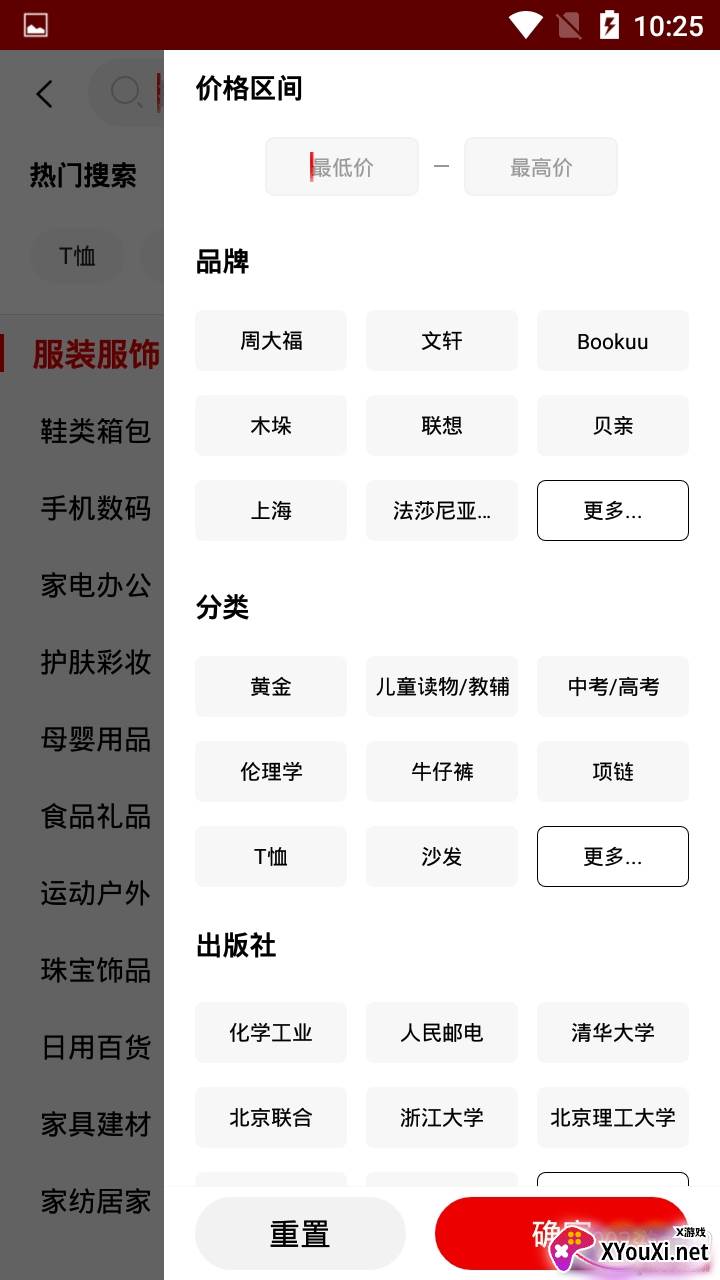Tap the 最高价 maximum price field

(540, 167)
